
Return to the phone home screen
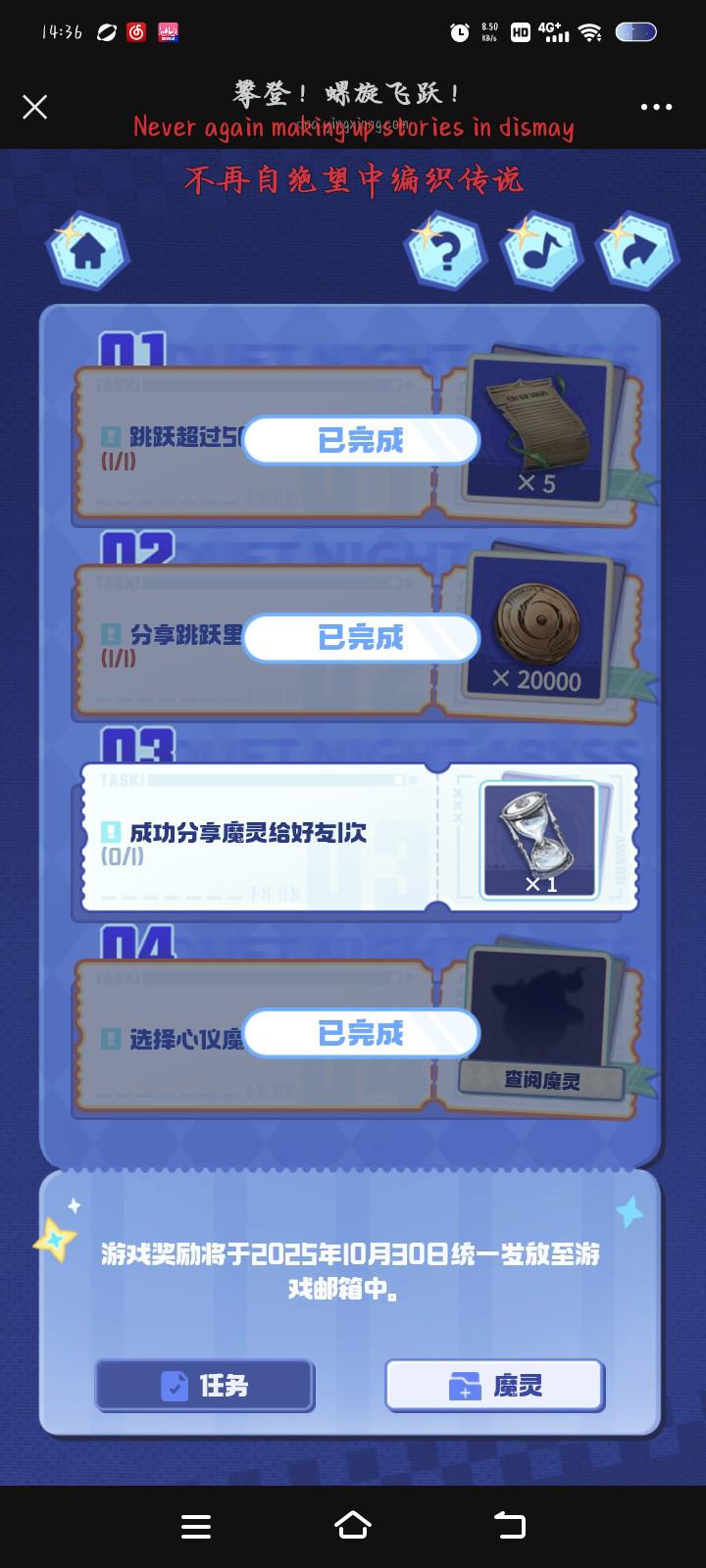pyautogui.click(x=353, y=1525)
